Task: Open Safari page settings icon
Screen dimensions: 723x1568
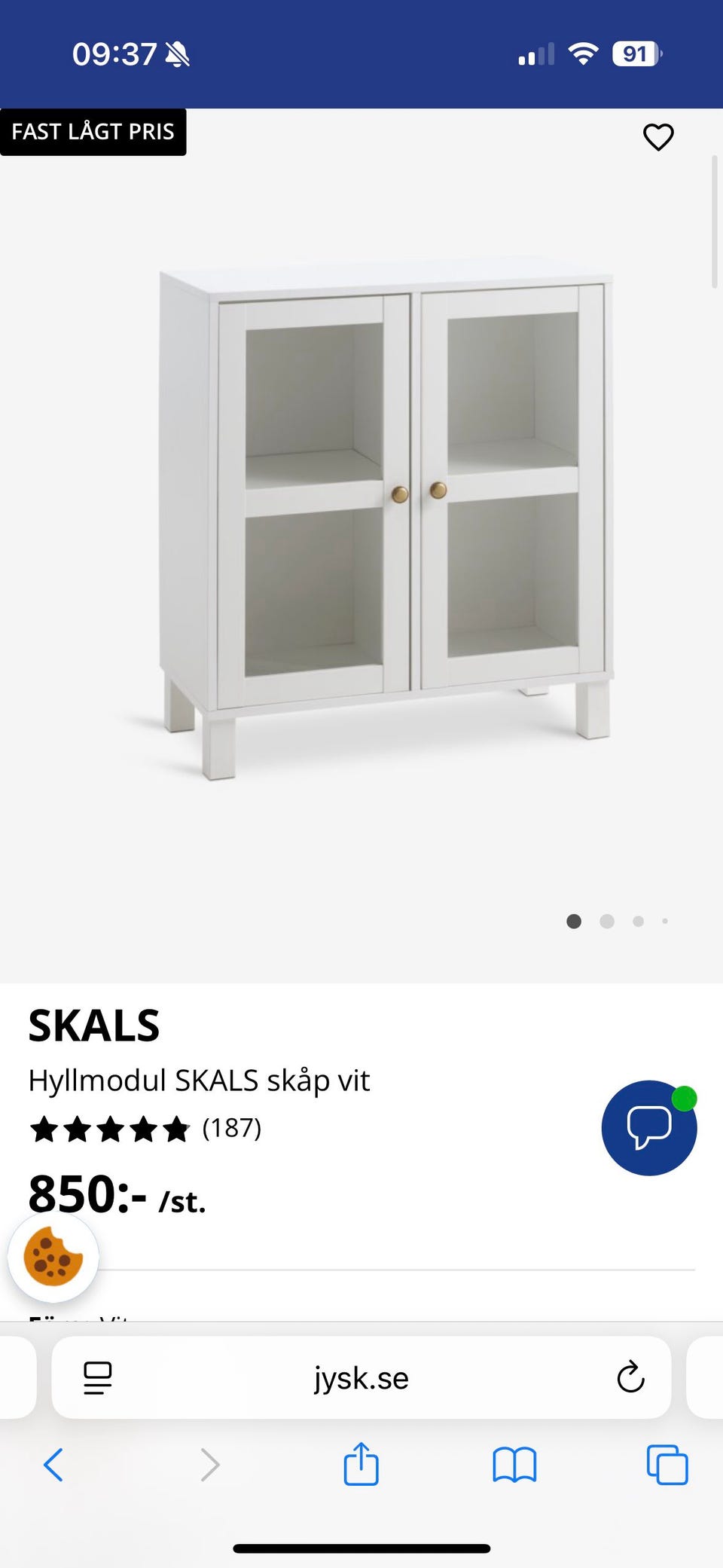Action: (x=96, y=1379)
